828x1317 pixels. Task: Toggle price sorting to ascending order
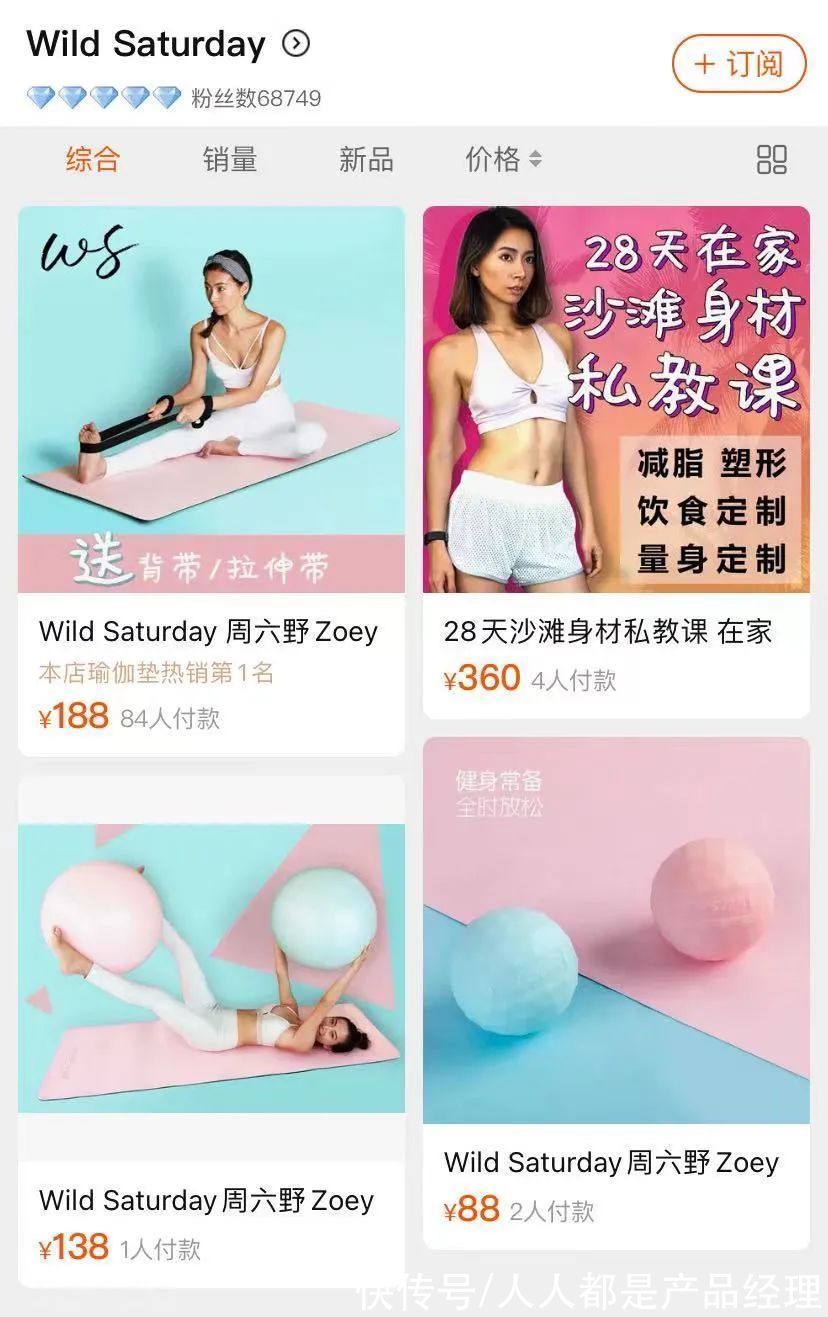[x=536, y=154]
